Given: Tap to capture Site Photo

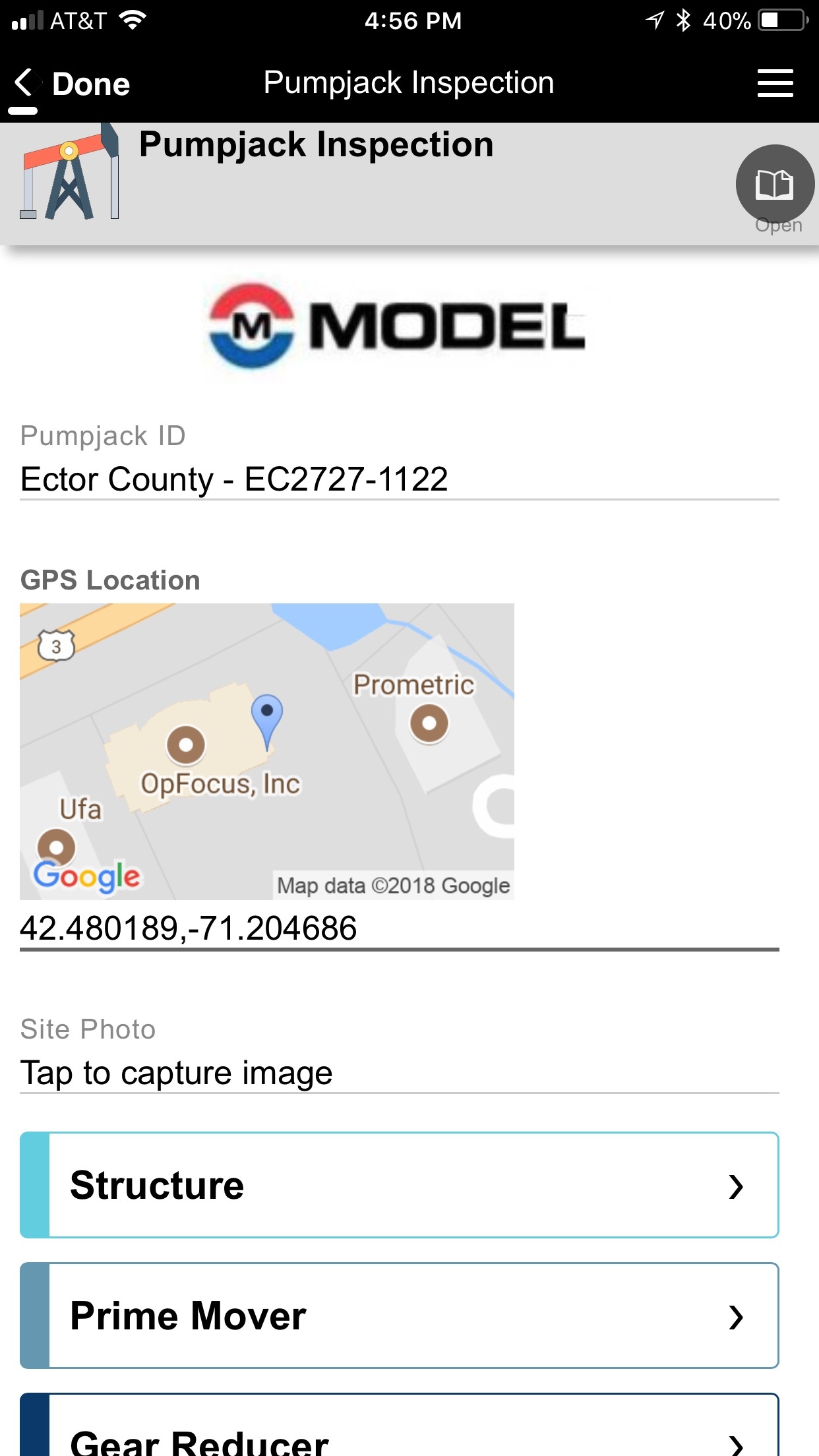Looking at the screenshot, I should pyautogui.click(x=399, y=1073).
